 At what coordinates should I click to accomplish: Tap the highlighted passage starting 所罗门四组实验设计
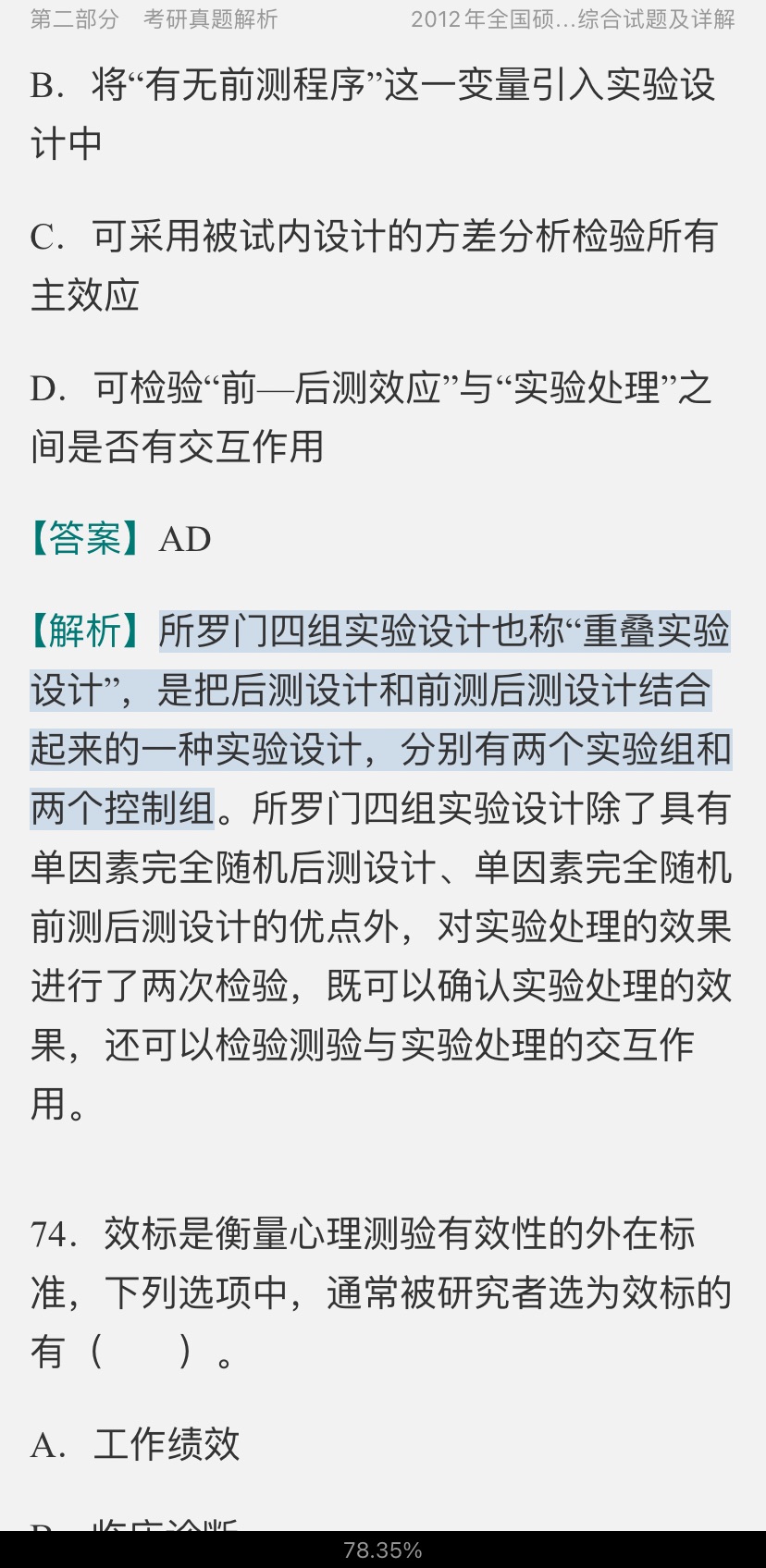(379, 719)
